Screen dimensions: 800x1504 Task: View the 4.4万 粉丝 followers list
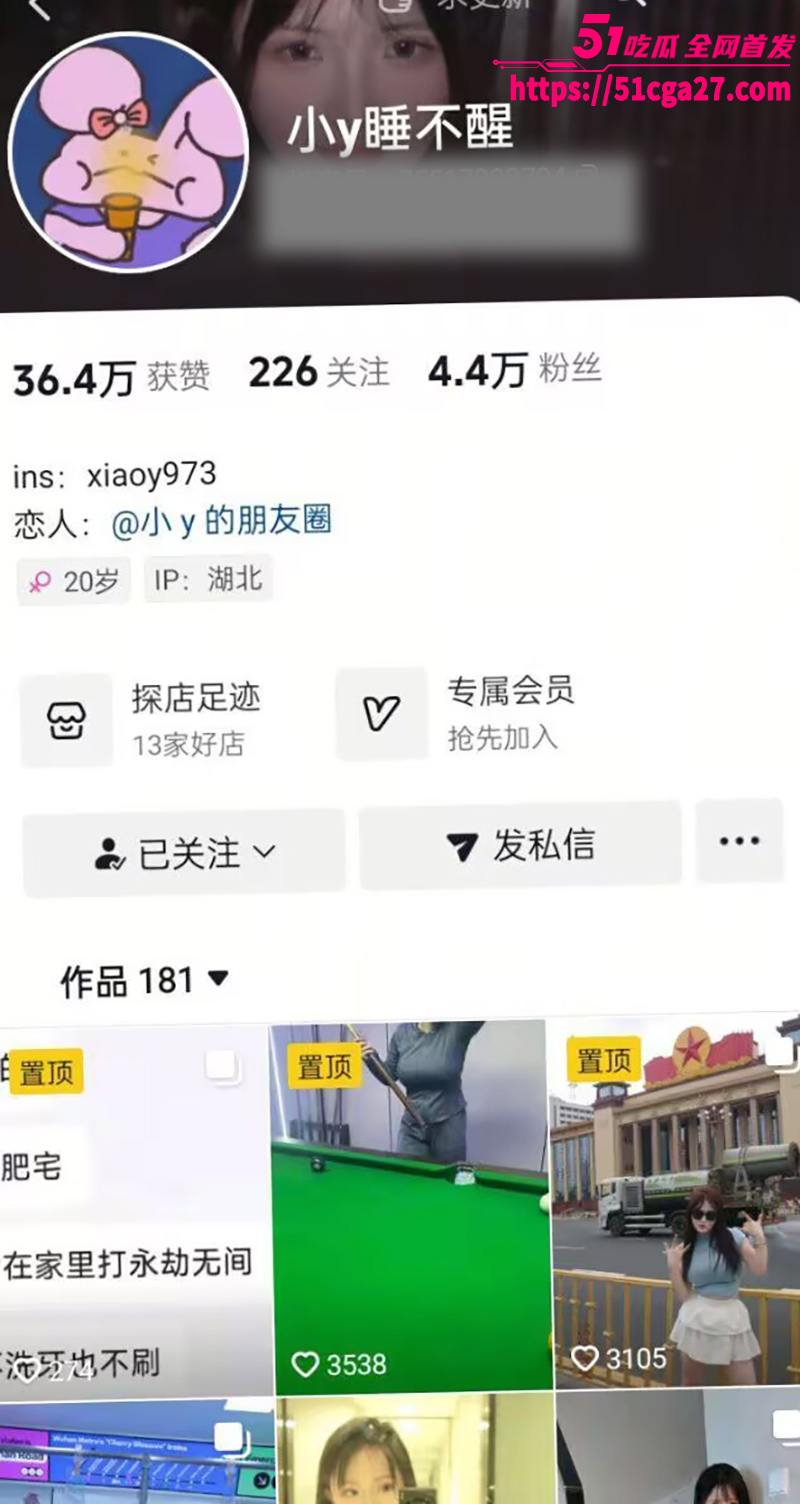pyautogui.click(x=514, y=371)
